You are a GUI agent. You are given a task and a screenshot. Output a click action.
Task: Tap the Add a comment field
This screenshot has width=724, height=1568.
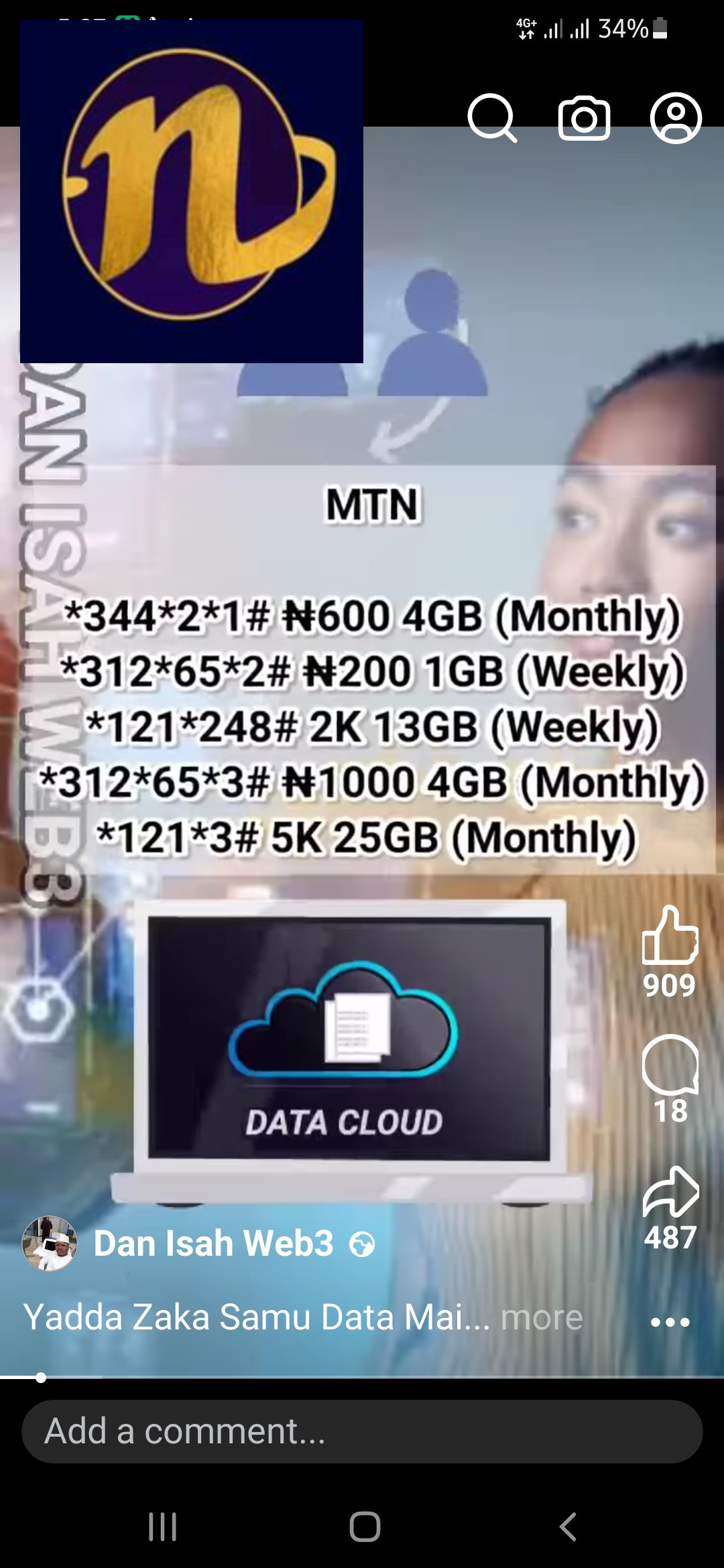point(362,1431)
